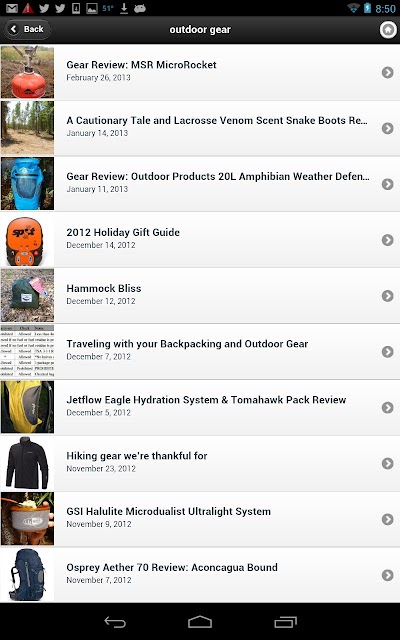Open Outdoor Products 20L Amphibian review

click(x=200, y=184)
